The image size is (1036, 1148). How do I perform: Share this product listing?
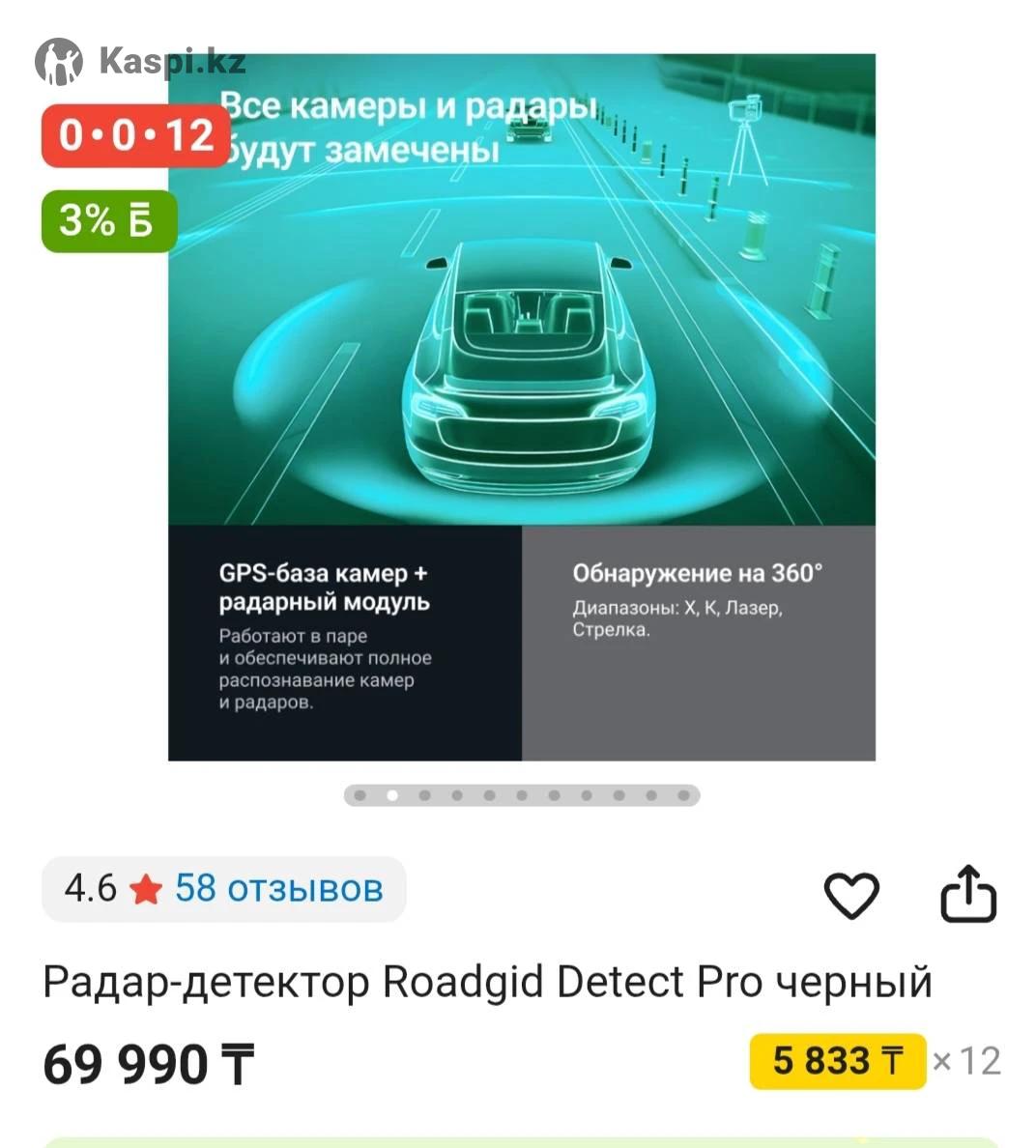point(968,895)
